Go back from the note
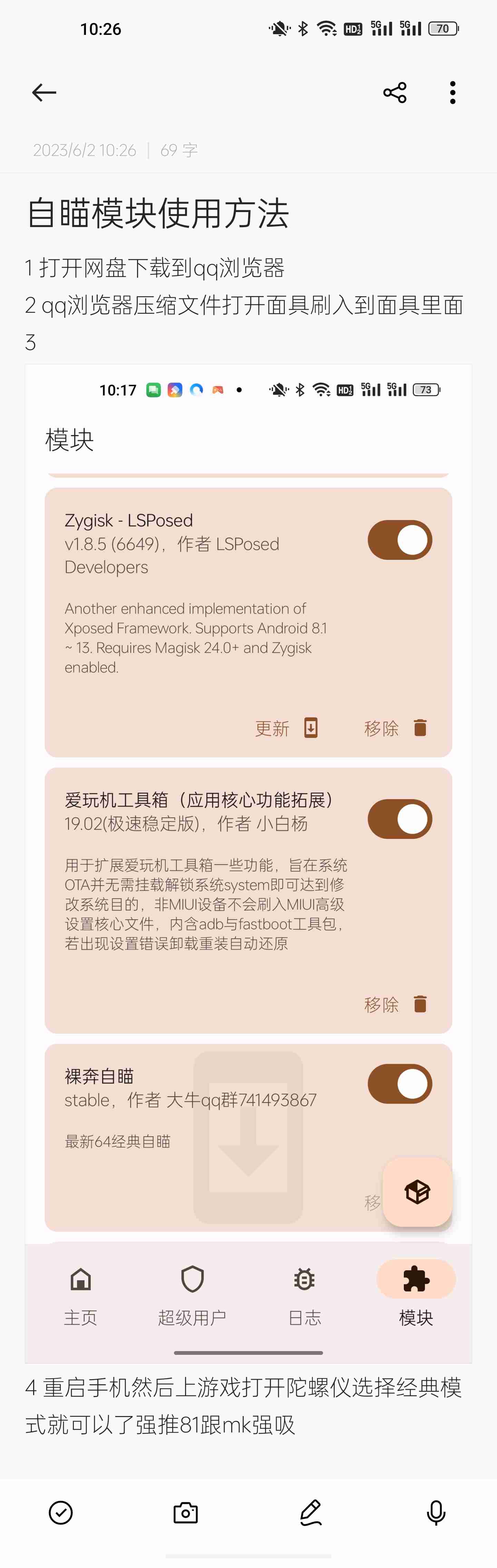 tap(44, 93)
